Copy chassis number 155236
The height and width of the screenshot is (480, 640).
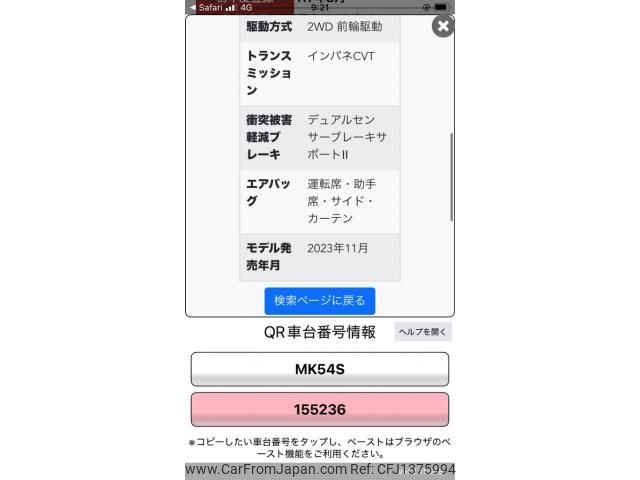click(319, 410)
